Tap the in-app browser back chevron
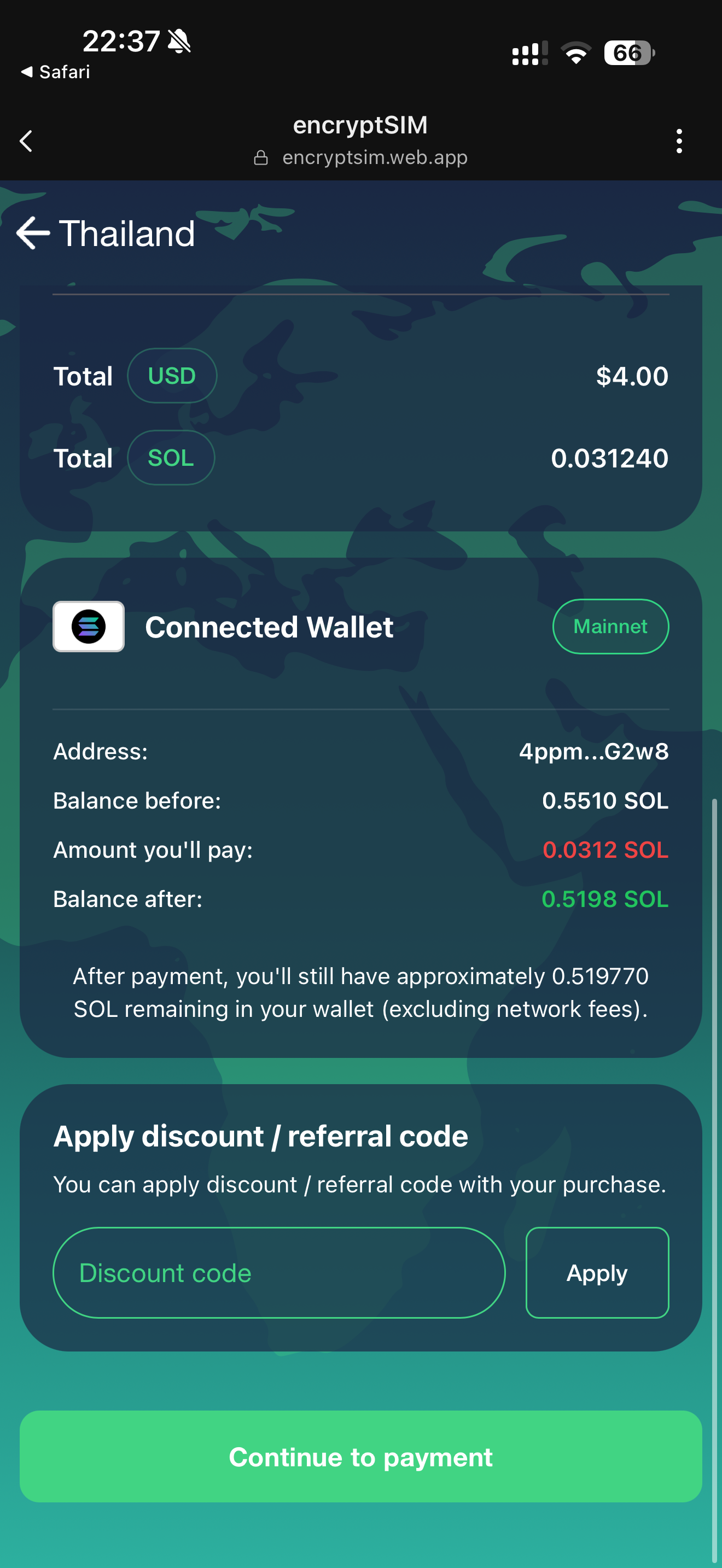The image size is (722, 1568). tap(26, 141)
